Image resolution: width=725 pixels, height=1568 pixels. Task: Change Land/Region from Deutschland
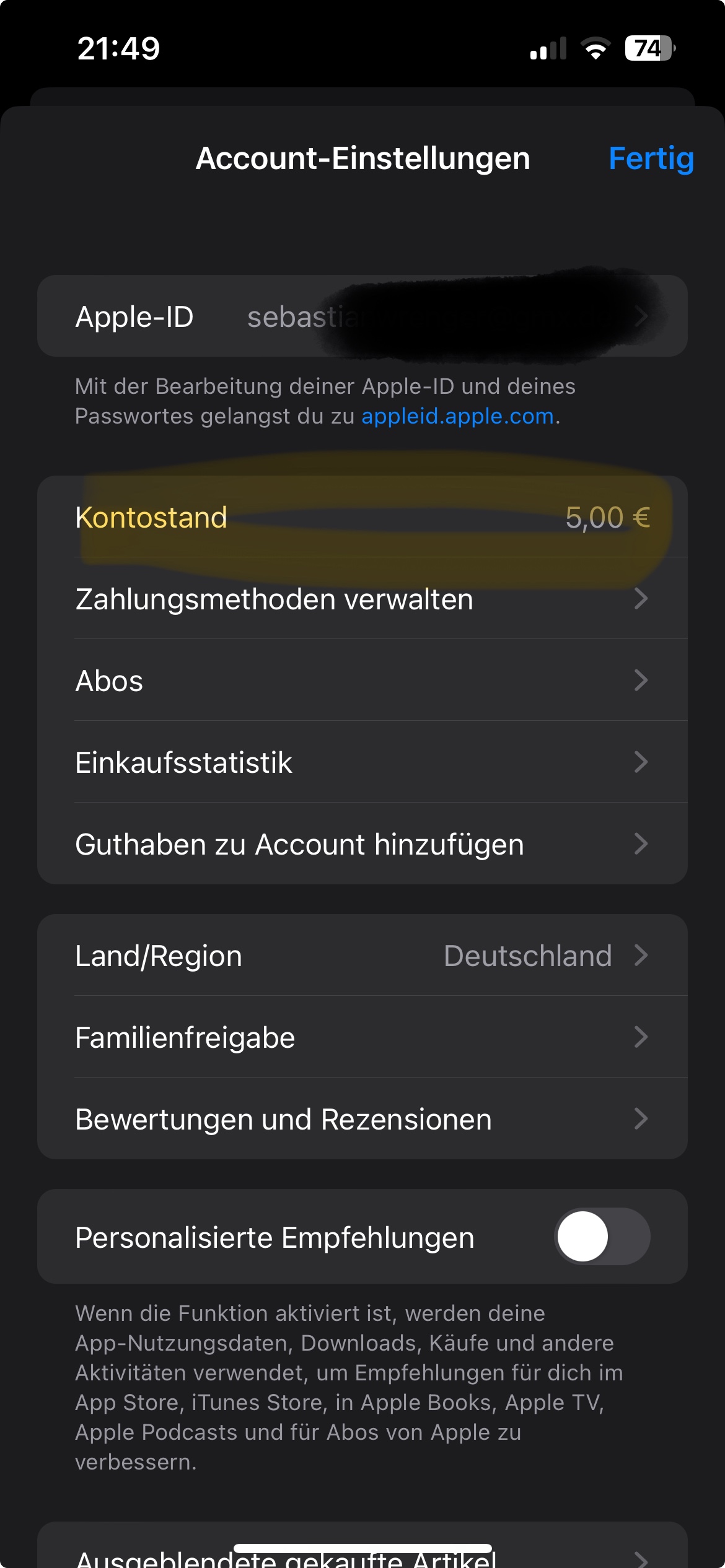(362, 956)
